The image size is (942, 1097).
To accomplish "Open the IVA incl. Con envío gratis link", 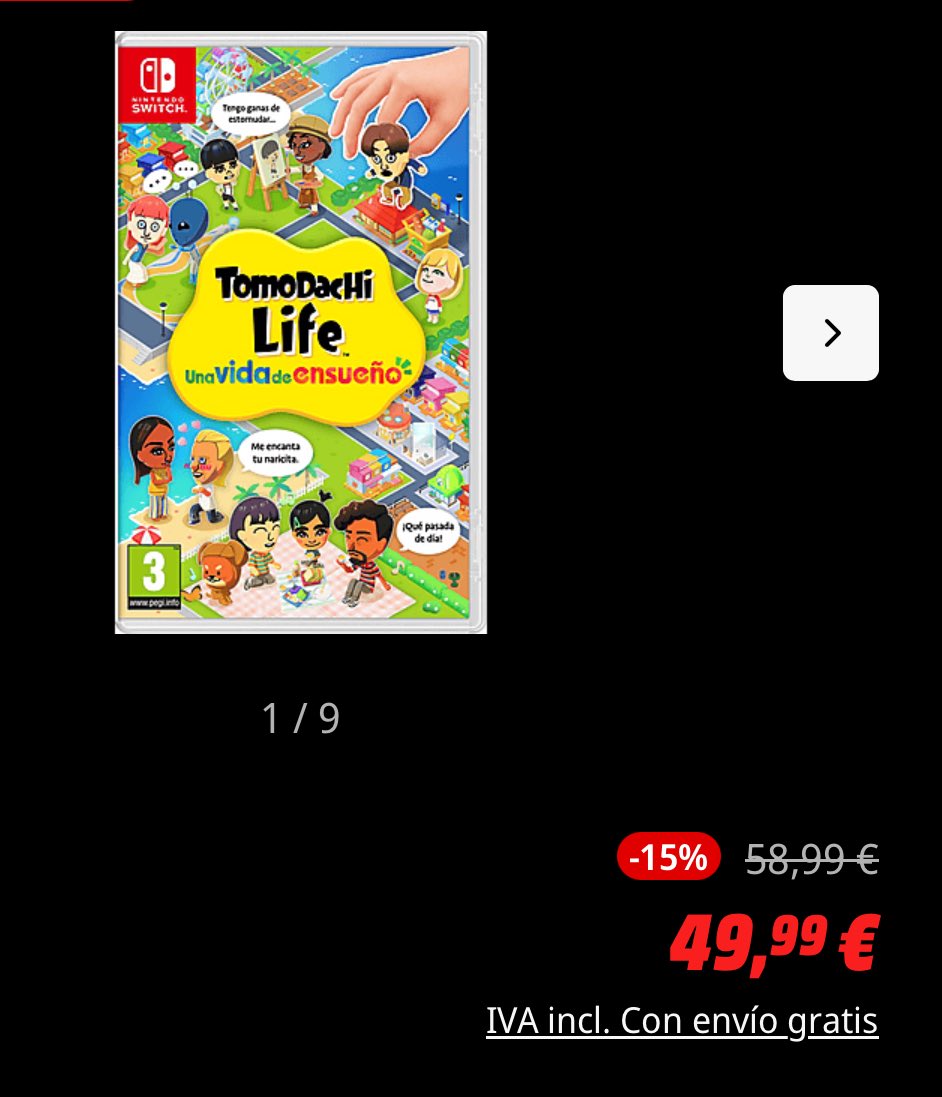I will (x=681, y=1021).
